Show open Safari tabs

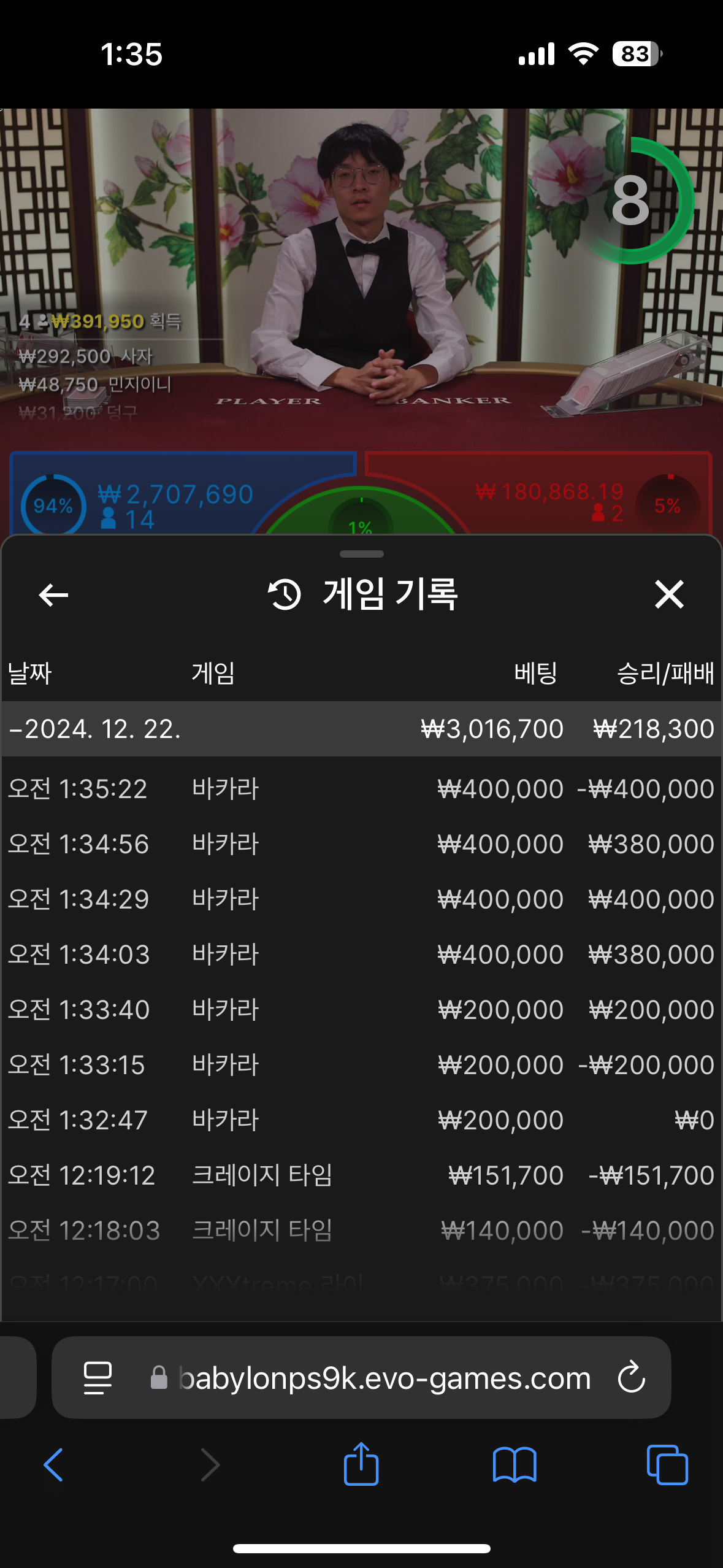click(x=667, y=1465)
